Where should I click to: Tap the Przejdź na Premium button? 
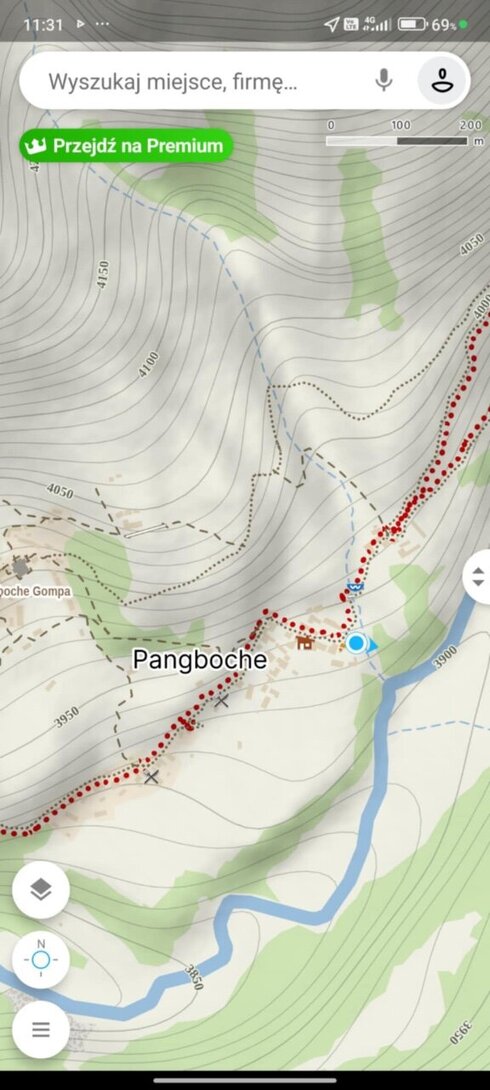coord(126,146)
